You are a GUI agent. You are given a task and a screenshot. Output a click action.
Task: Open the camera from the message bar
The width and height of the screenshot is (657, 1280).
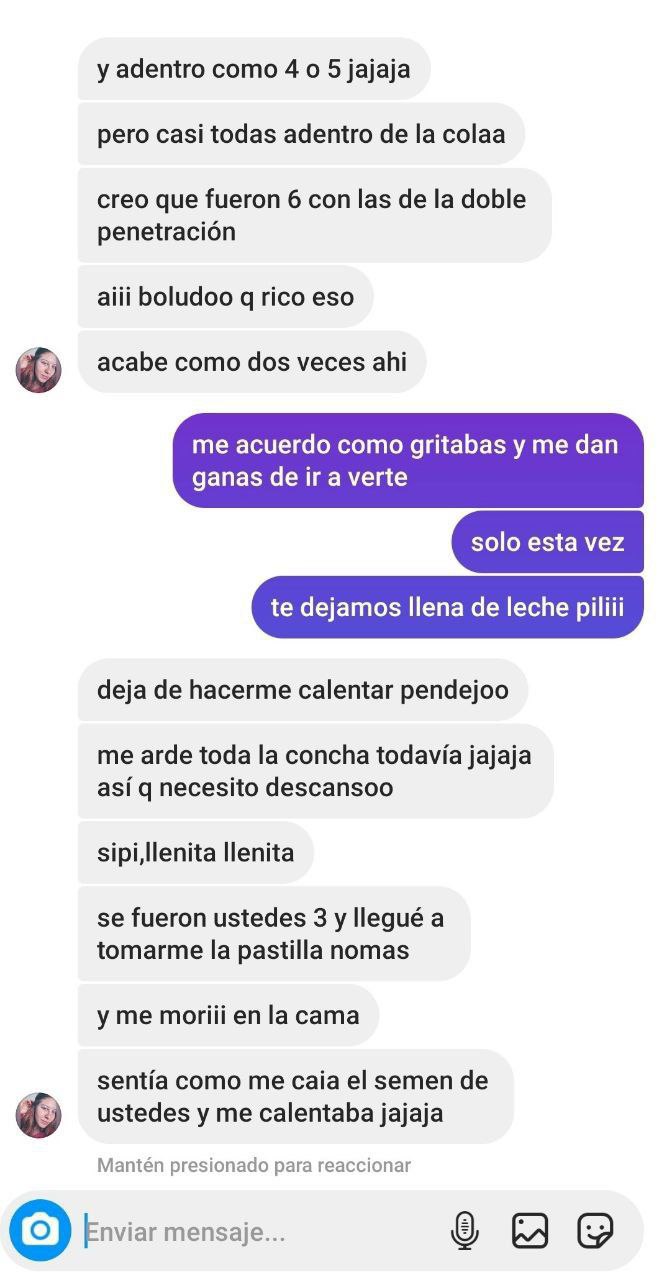40,1230
